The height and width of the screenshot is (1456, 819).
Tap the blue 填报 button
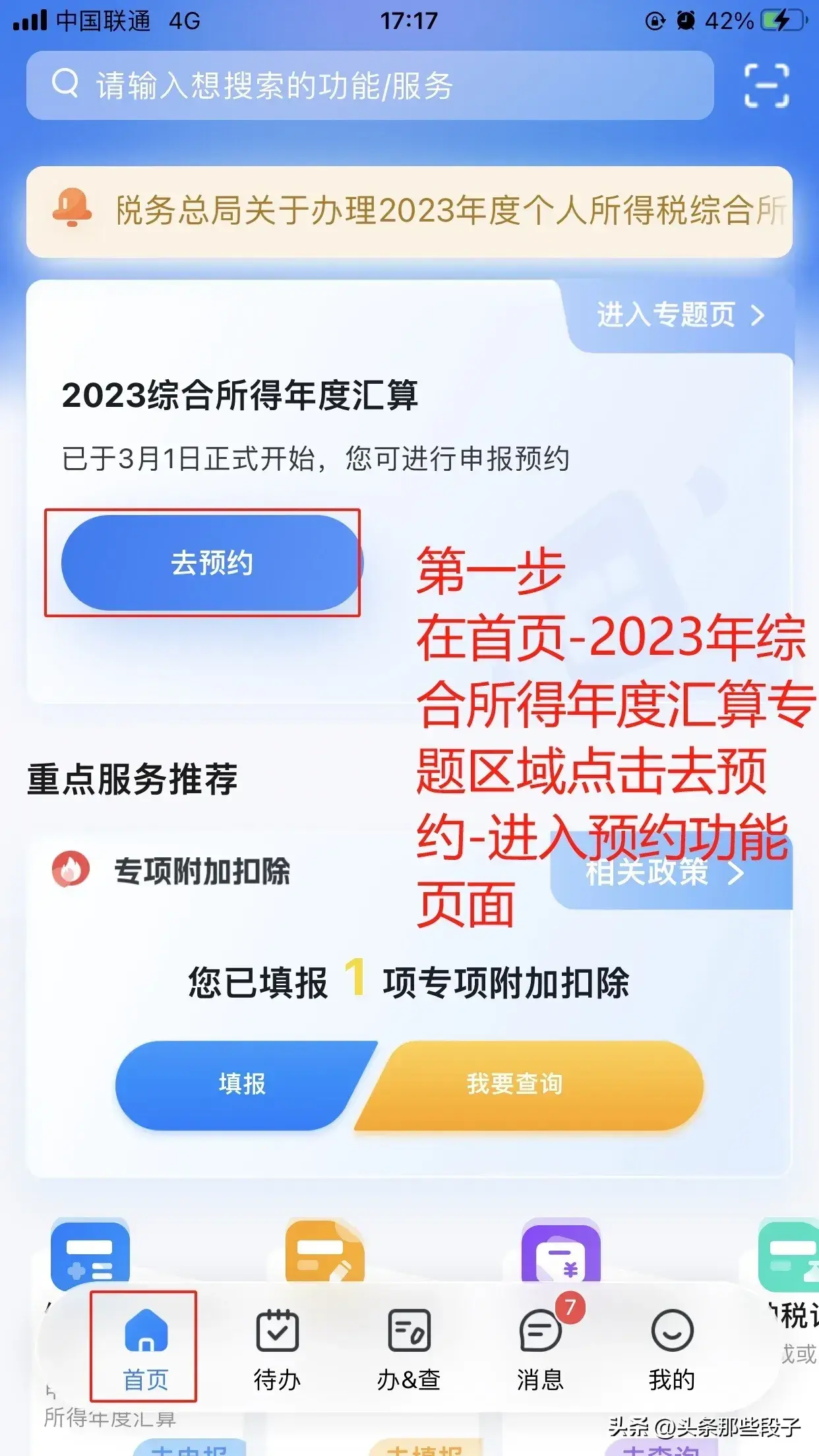click(242, 1085)
